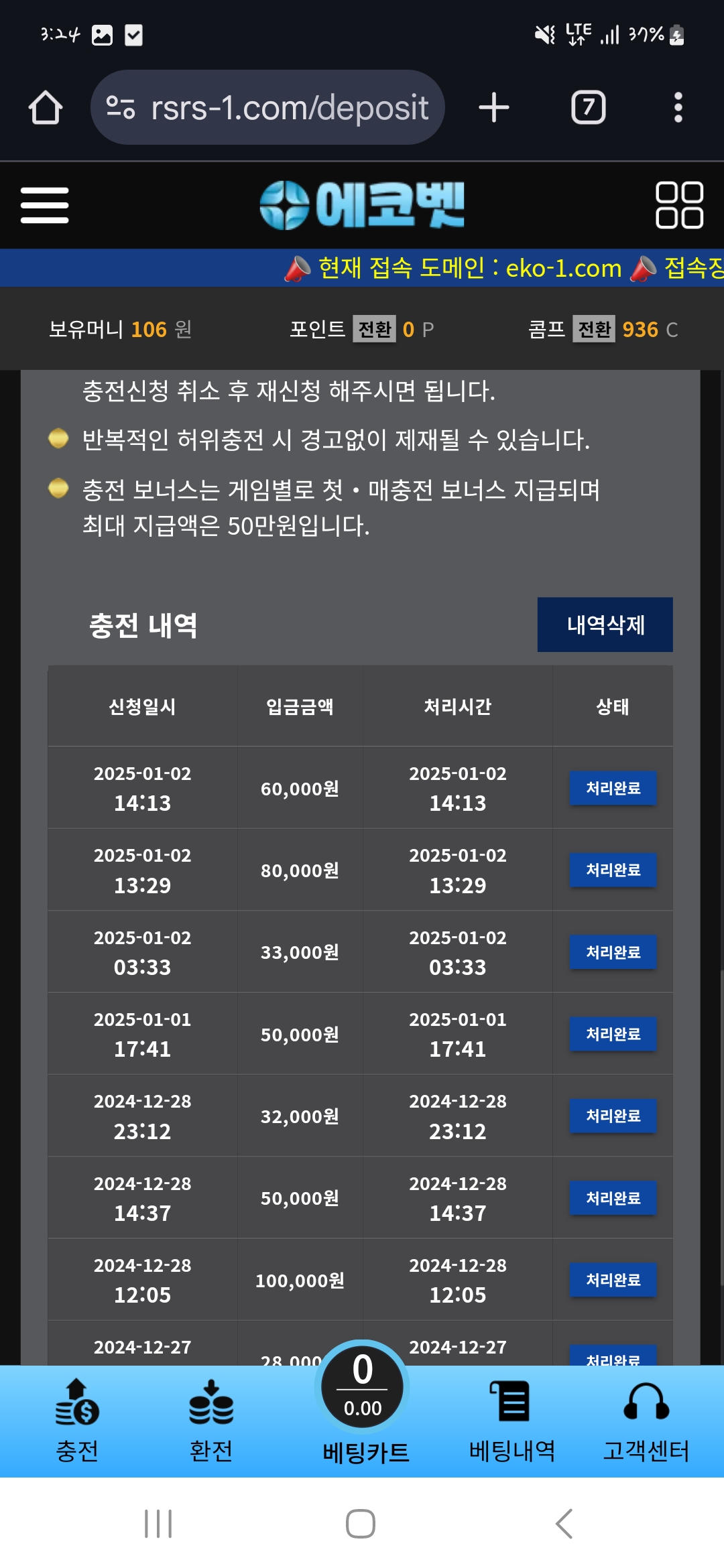724x1568 pixels.
Task: Switch to the 환전 tab
Action: tap(211, 1421)
